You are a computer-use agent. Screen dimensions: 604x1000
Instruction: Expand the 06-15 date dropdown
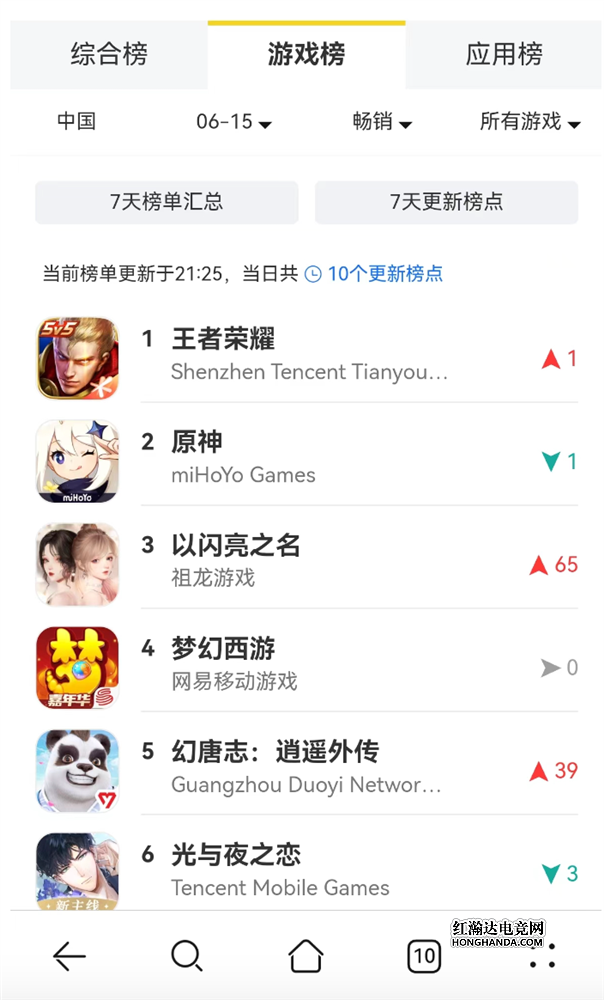coord(234,122)
